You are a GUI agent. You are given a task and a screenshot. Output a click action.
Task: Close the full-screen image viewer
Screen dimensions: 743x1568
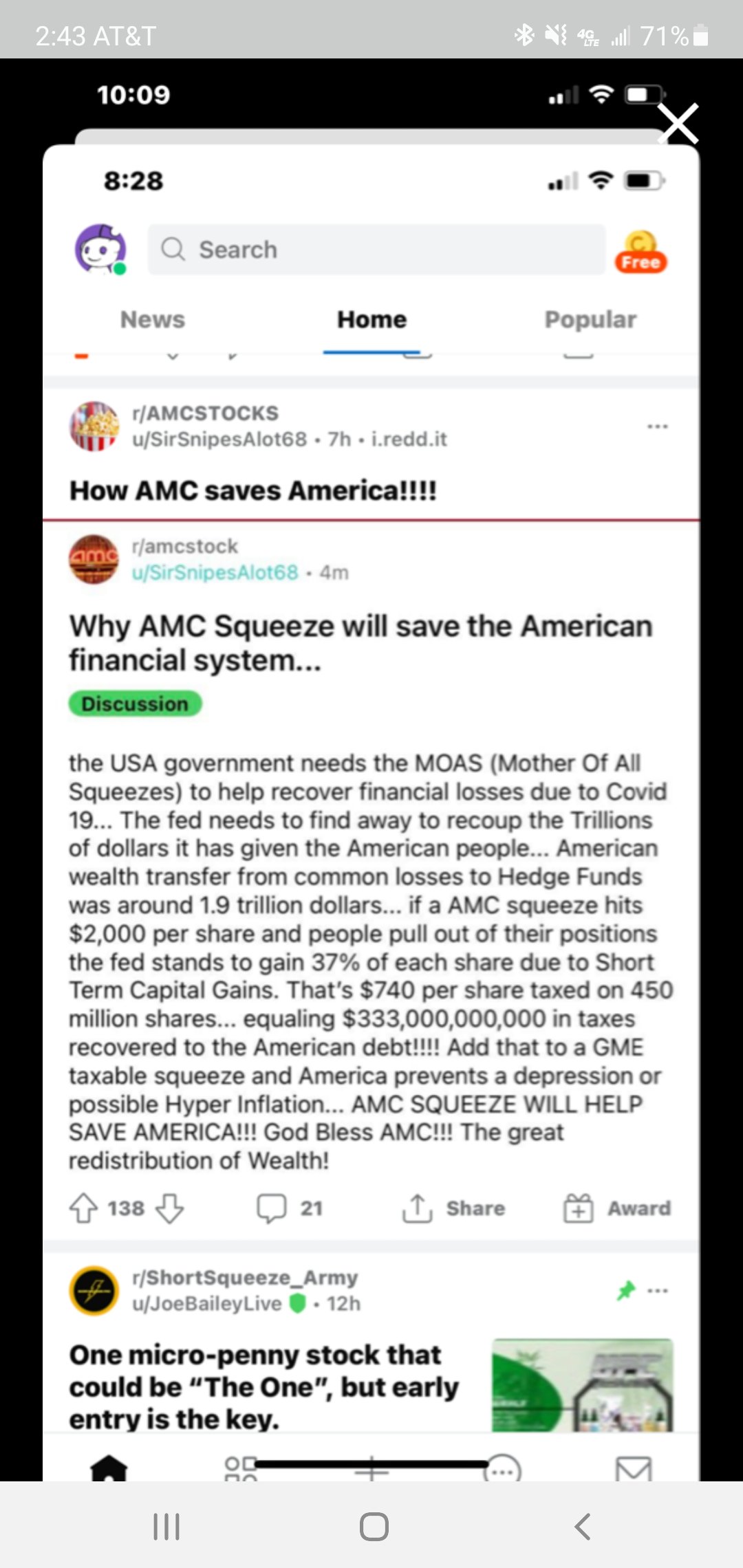(x=678, y=124)
